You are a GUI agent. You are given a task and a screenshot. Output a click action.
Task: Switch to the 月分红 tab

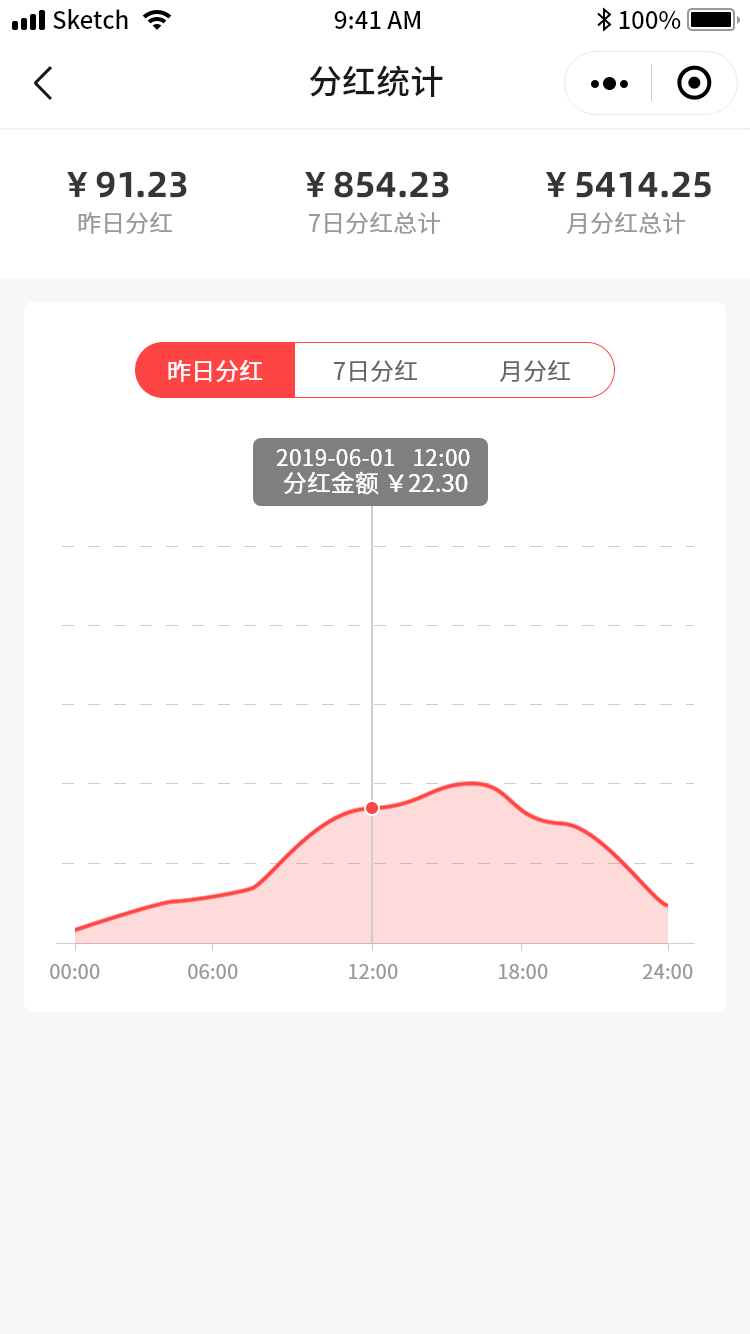tap(535, 371)
